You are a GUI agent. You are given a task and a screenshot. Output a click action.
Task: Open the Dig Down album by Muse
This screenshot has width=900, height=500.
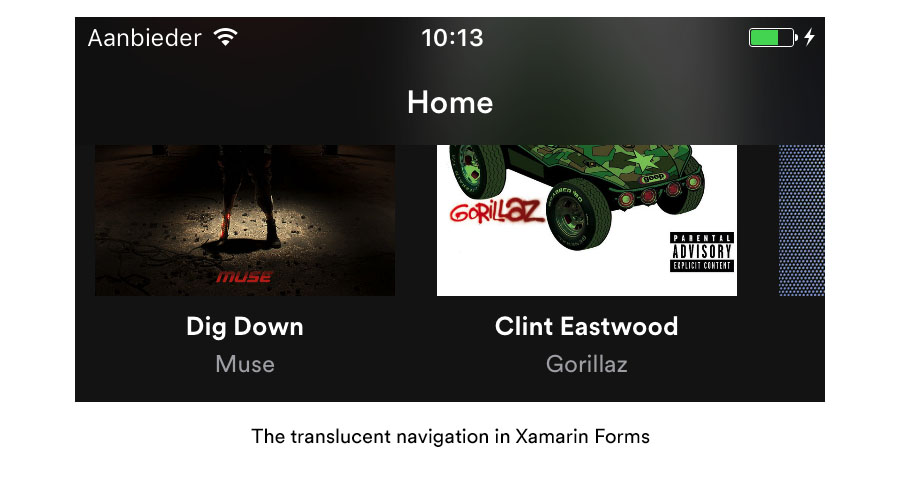(x=245, y=222)
